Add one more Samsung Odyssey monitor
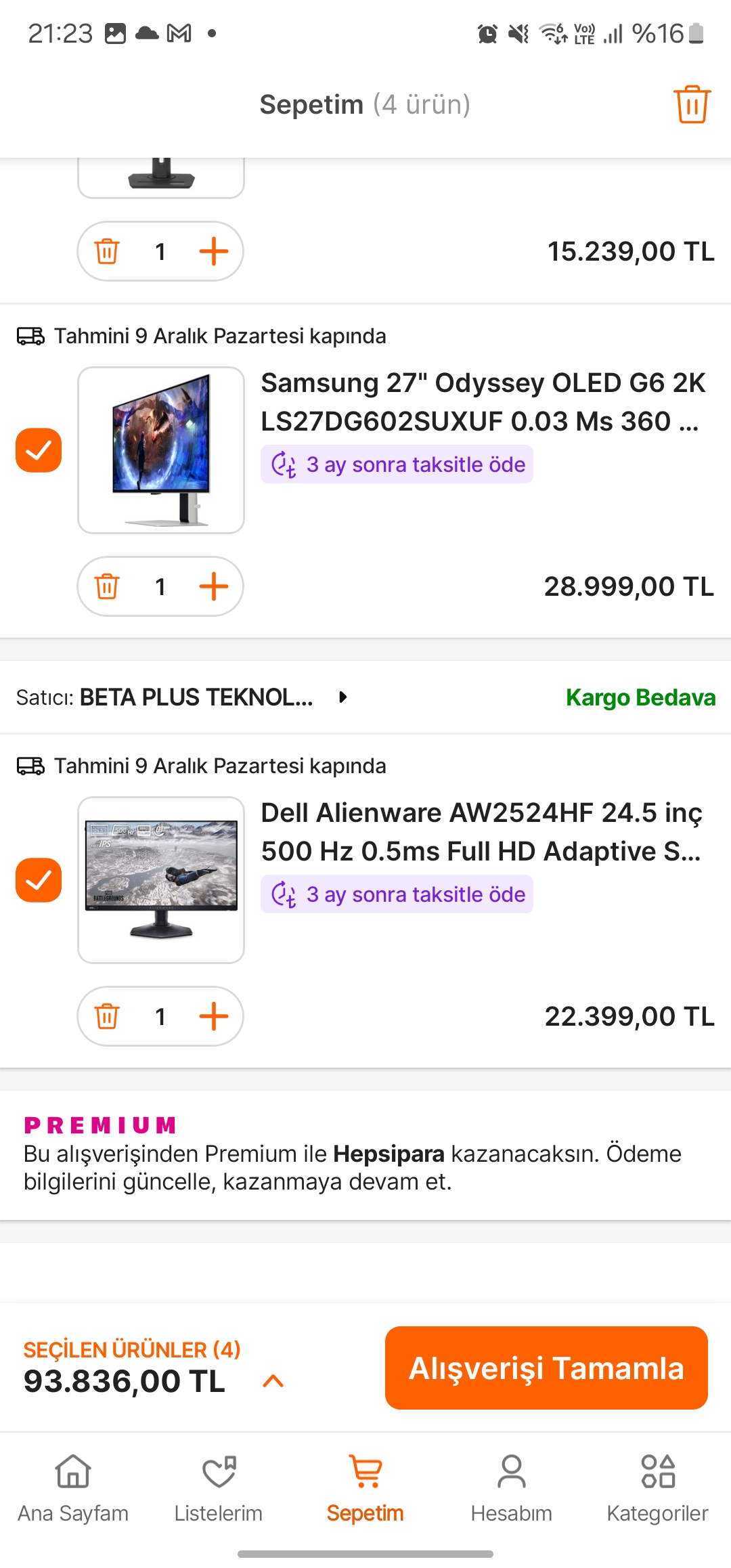731x1568 pixels. [x=214, y=586]
